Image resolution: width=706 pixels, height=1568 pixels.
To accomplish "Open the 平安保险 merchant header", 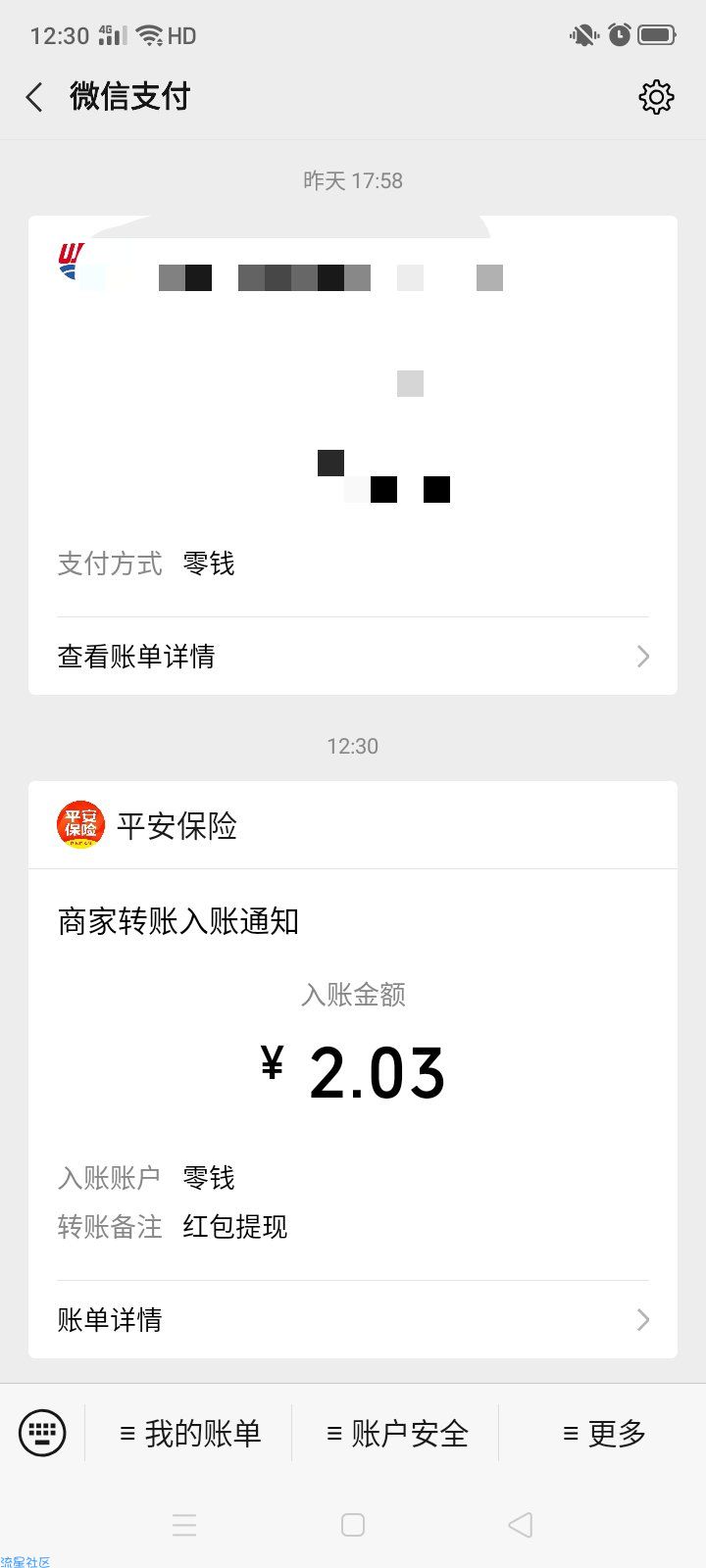I will pos(353,825).
